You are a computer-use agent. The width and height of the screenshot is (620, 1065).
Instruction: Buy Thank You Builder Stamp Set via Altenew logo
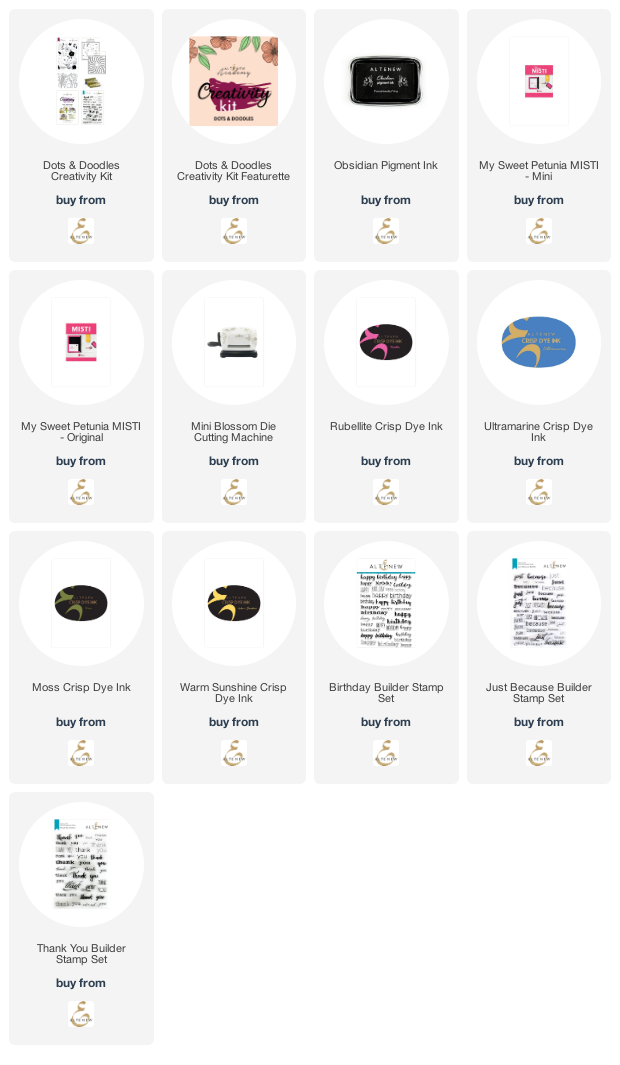coord(81,1013)
